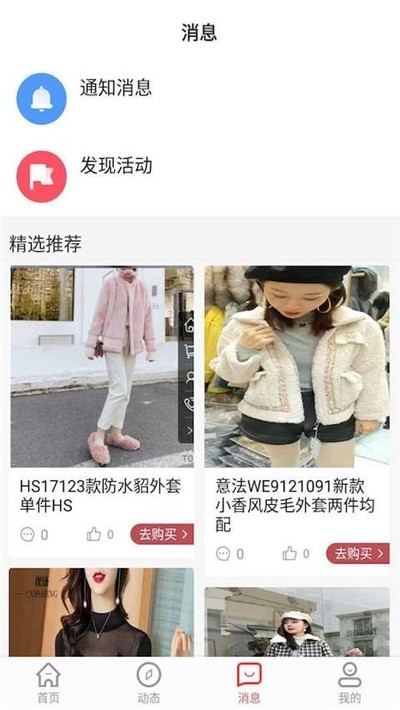
Task: Open comments on HS17123款防水貂外套
Action: click(x=34, y=534)
